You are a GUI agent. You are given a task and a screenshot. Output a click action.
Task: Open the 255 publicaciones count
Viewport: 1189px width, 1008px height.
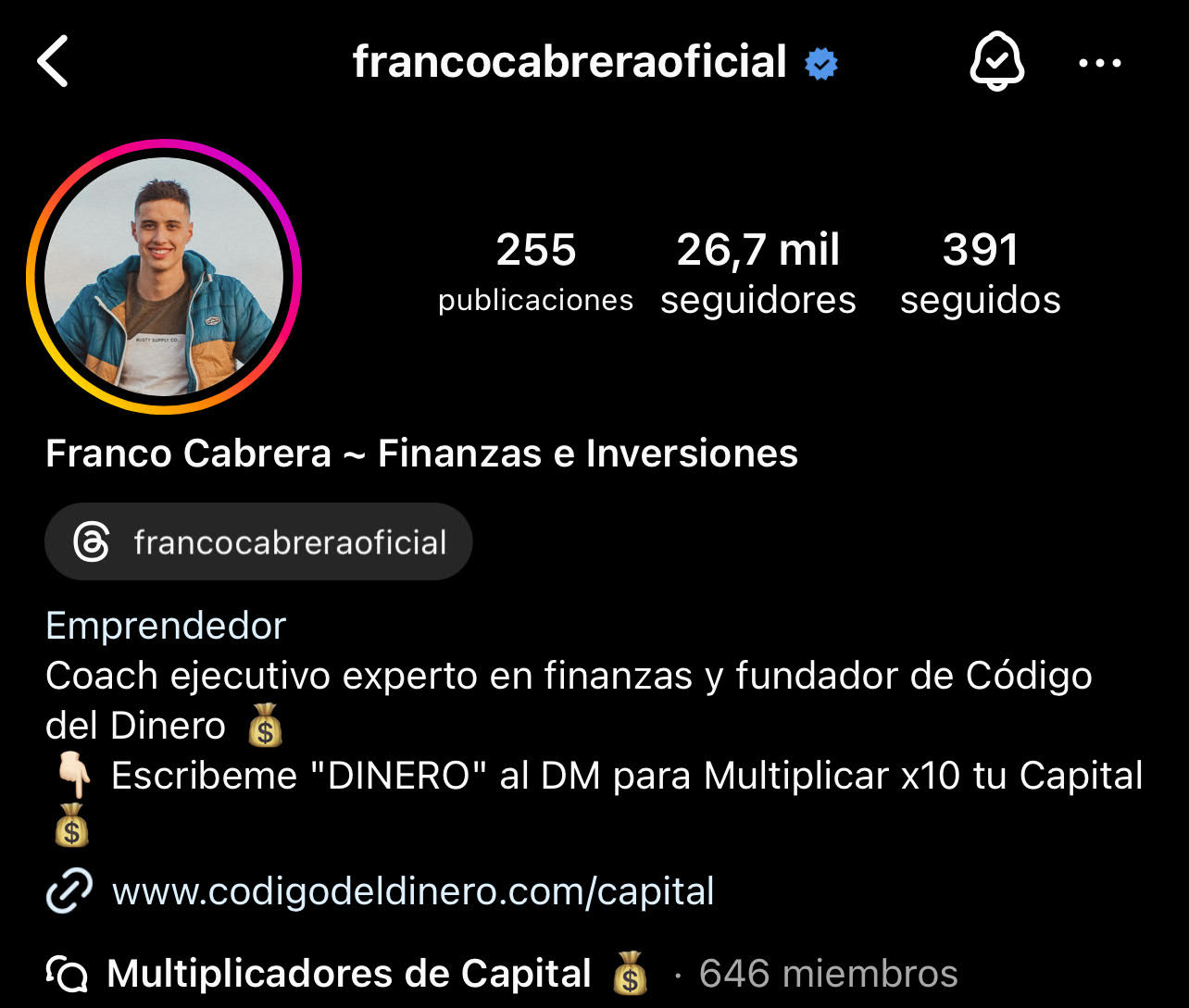click(x=535, y=272)
